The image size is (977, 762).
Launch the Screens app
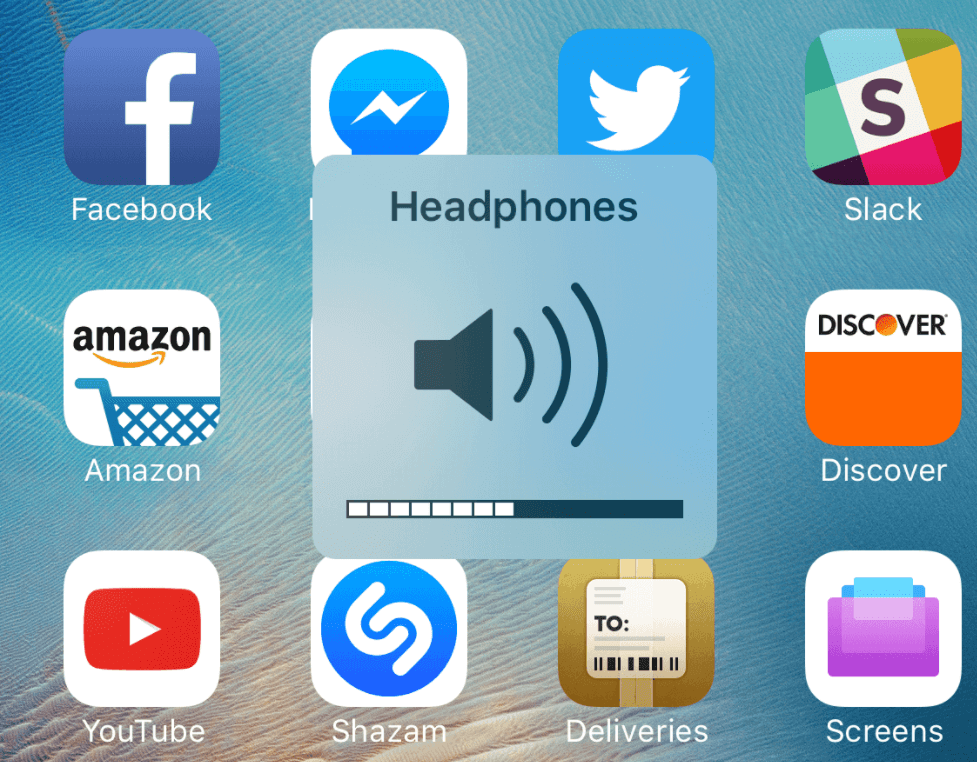(882, 629)
